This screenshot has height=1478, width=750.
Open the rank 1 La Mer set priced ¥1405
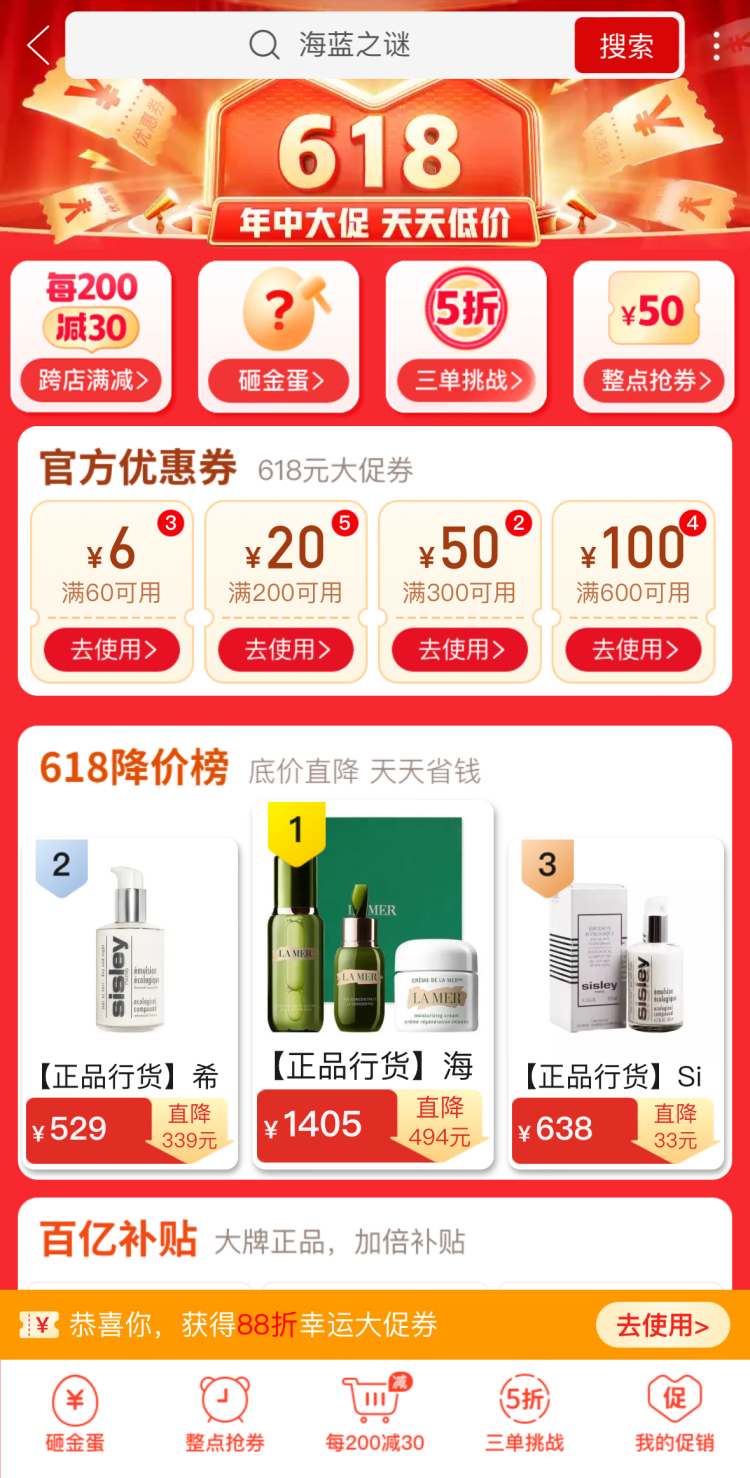373,985
